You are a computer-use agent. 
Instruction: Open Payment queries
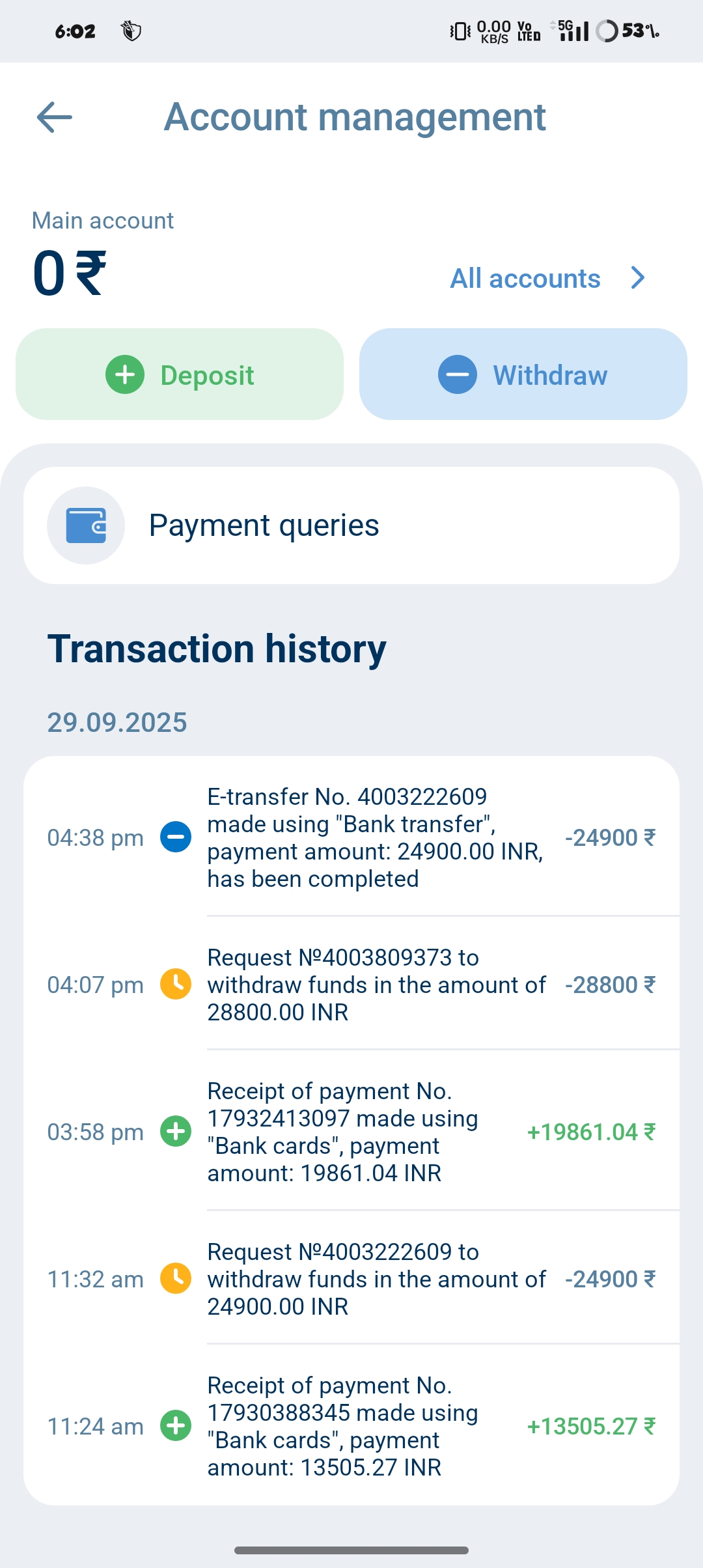(x=351, y=525)
